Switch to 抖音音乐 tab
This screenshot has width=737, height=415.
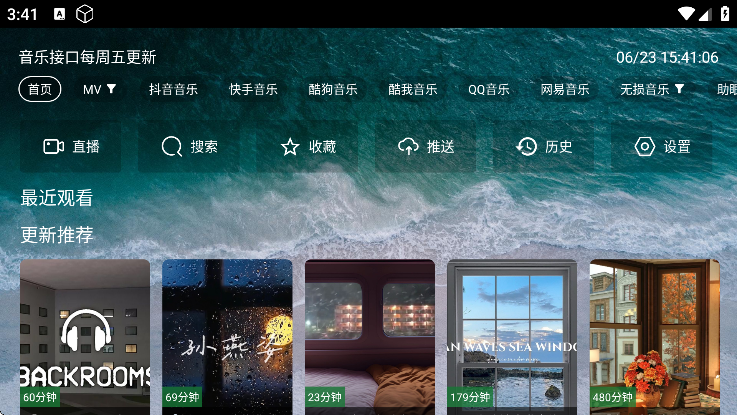pyautogui.click(x=173, y=89)
